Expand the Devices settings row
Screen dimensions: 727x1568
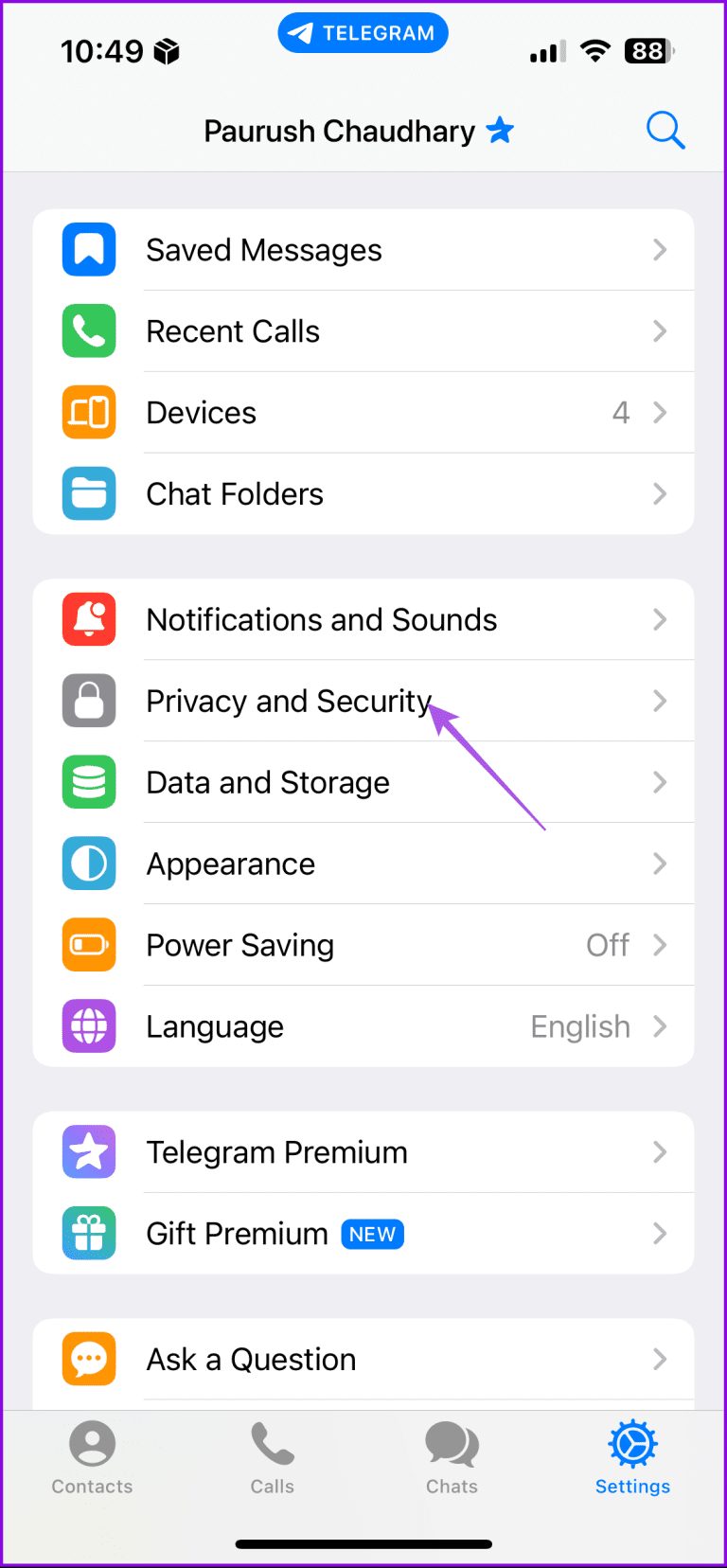tap(660, 412)
